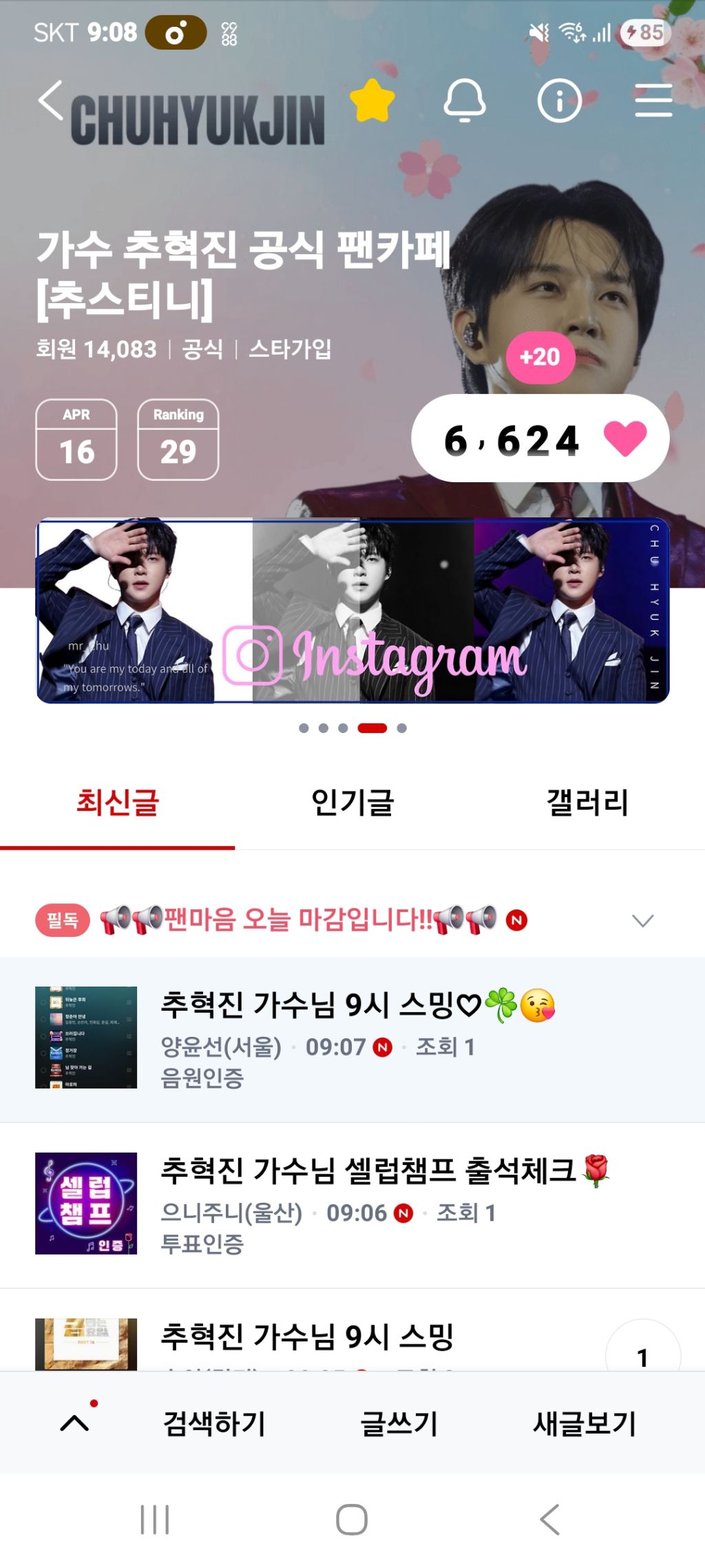Screen dimensions: 705x1568
Task: Toggle the yellow favorite star
Action: [x=372, y=101]
